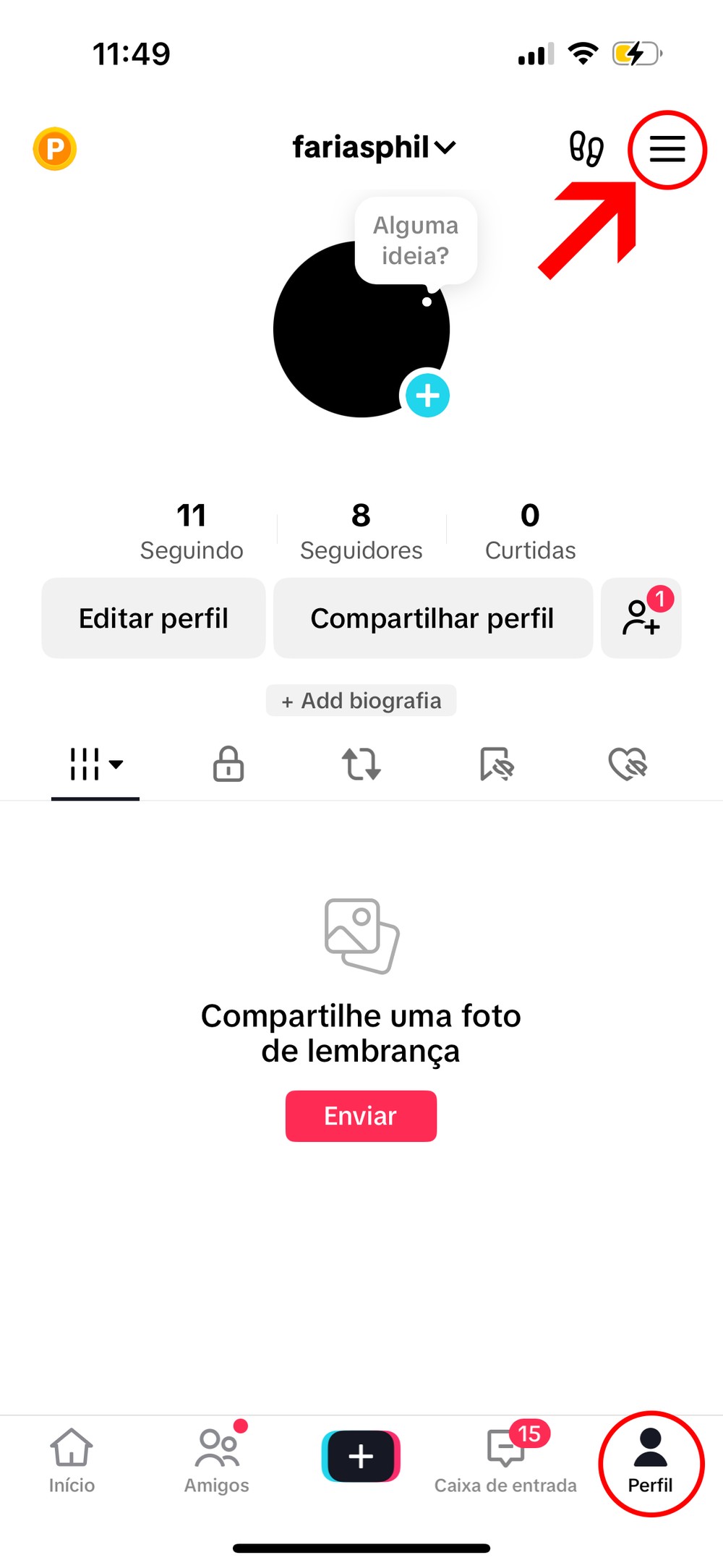723x1568 pixels.
Task: Tap Editar perfil
Action: click(153, 618)
